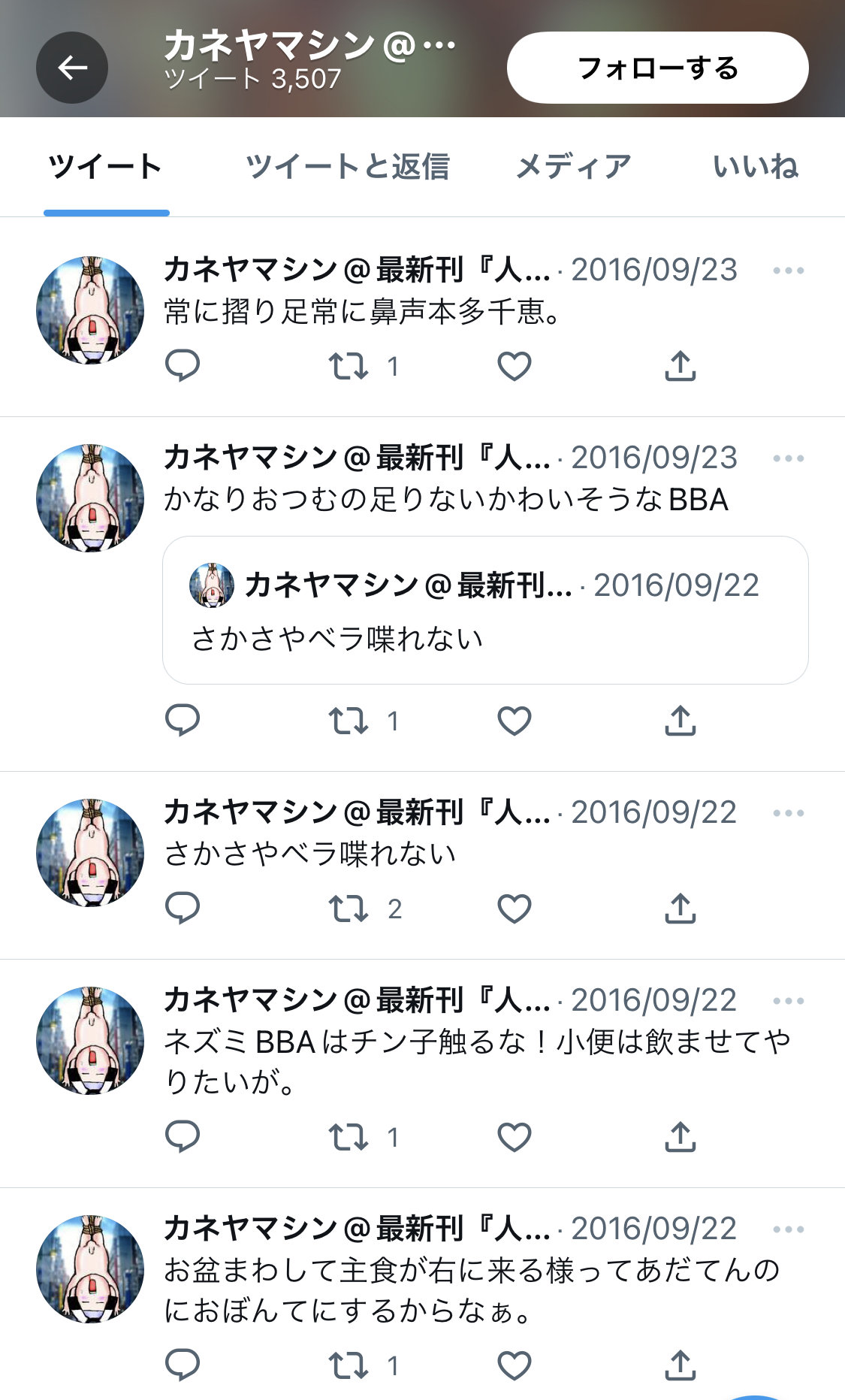Retweet the standalone さかさやベラ喋れない tweet
The width and height of the screenshot is (845, 1400).
coord(349,909)
